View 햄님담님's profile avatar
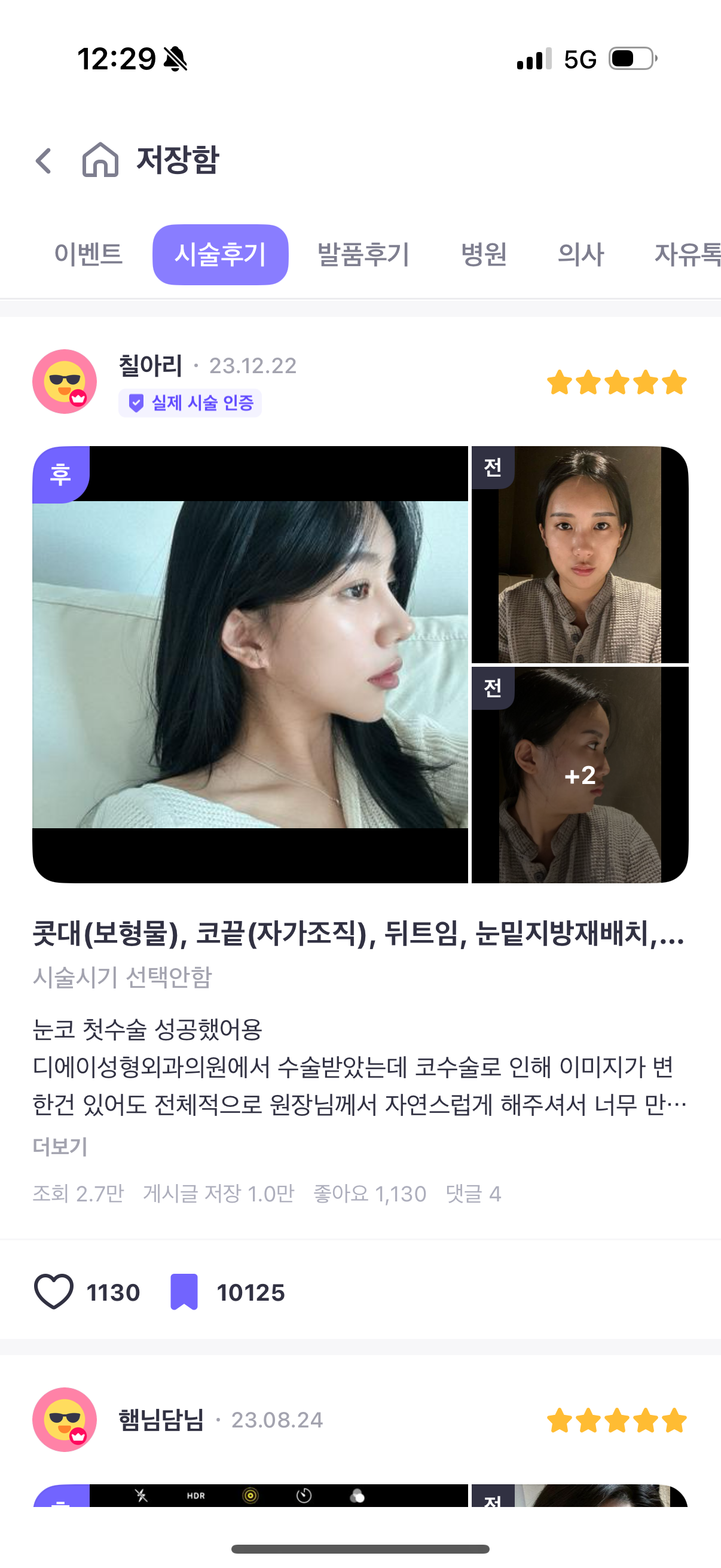 coord(65,1420)
